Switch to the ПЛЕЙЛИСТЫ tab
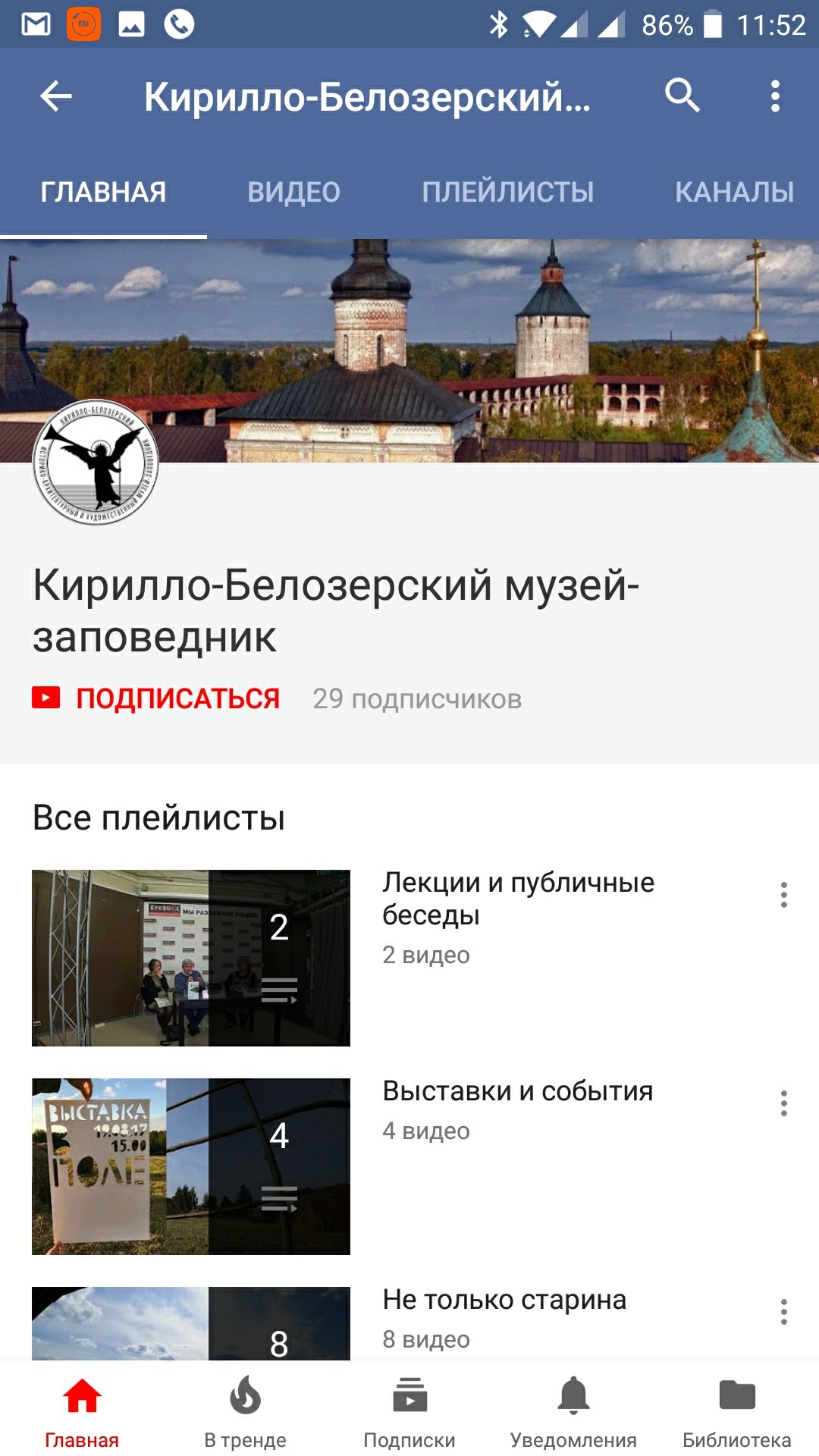 [x=508, y=192]
